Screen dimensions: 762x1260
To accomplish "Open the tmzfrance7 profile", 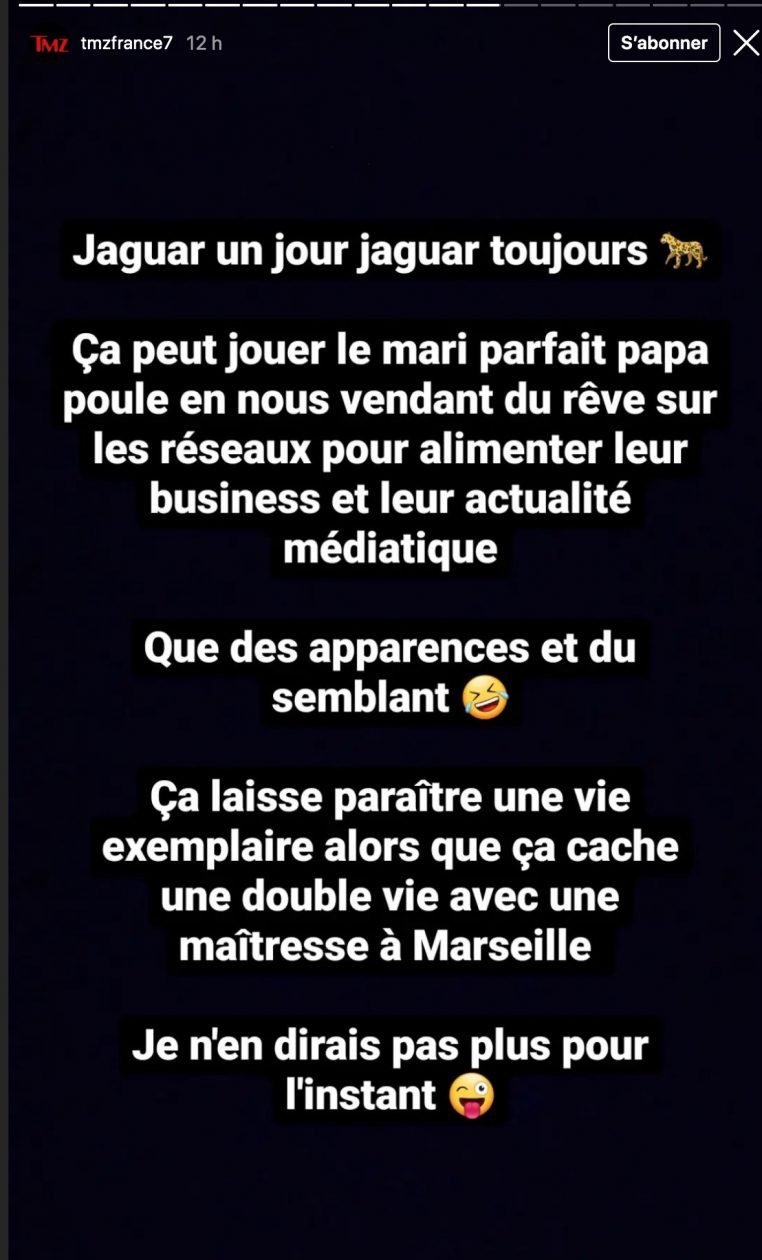I will pos(126,44).
